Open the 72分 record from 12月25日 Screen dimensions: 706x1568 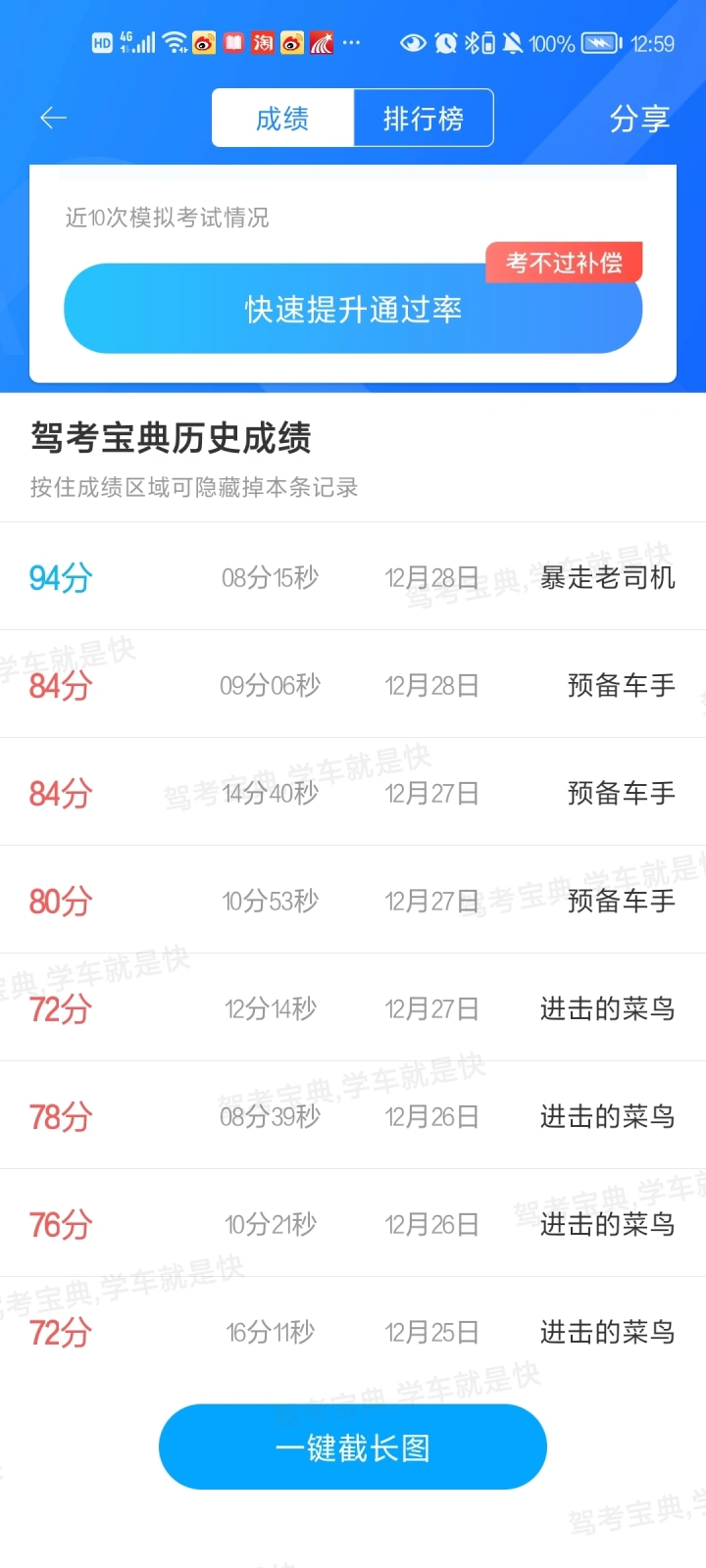point(353,1331)
